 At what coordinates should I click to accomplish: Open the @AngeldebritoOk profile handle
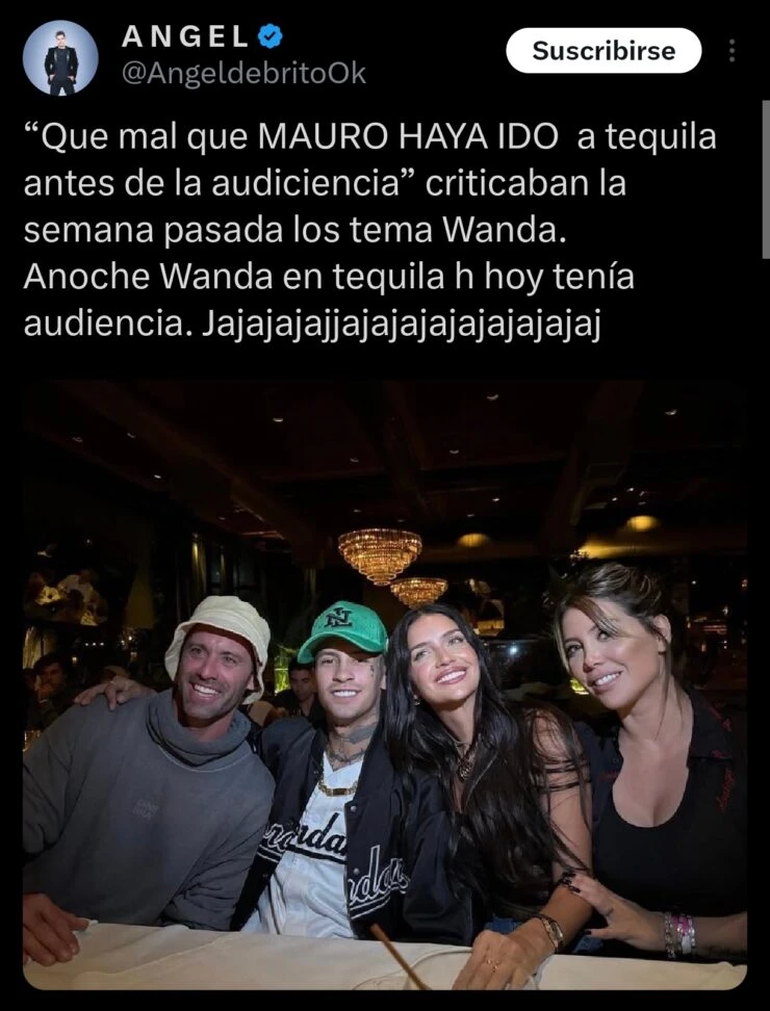pyautogui.click(x=243, y=74)
